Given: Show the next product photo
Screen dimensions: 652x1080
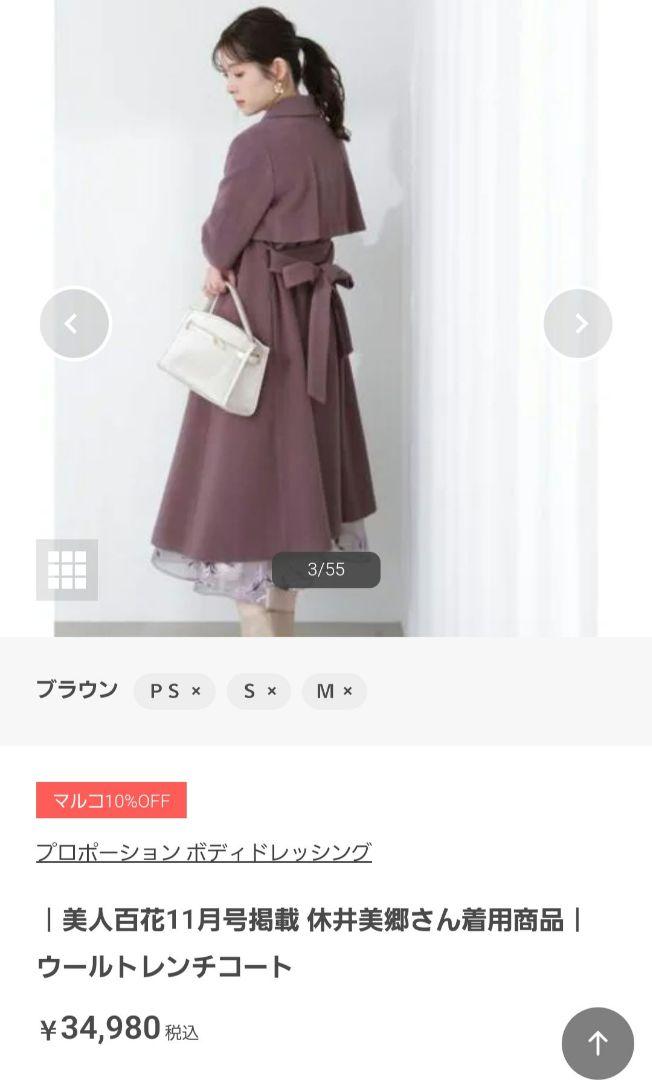Looking at the screenshot, I should [578, 323].
